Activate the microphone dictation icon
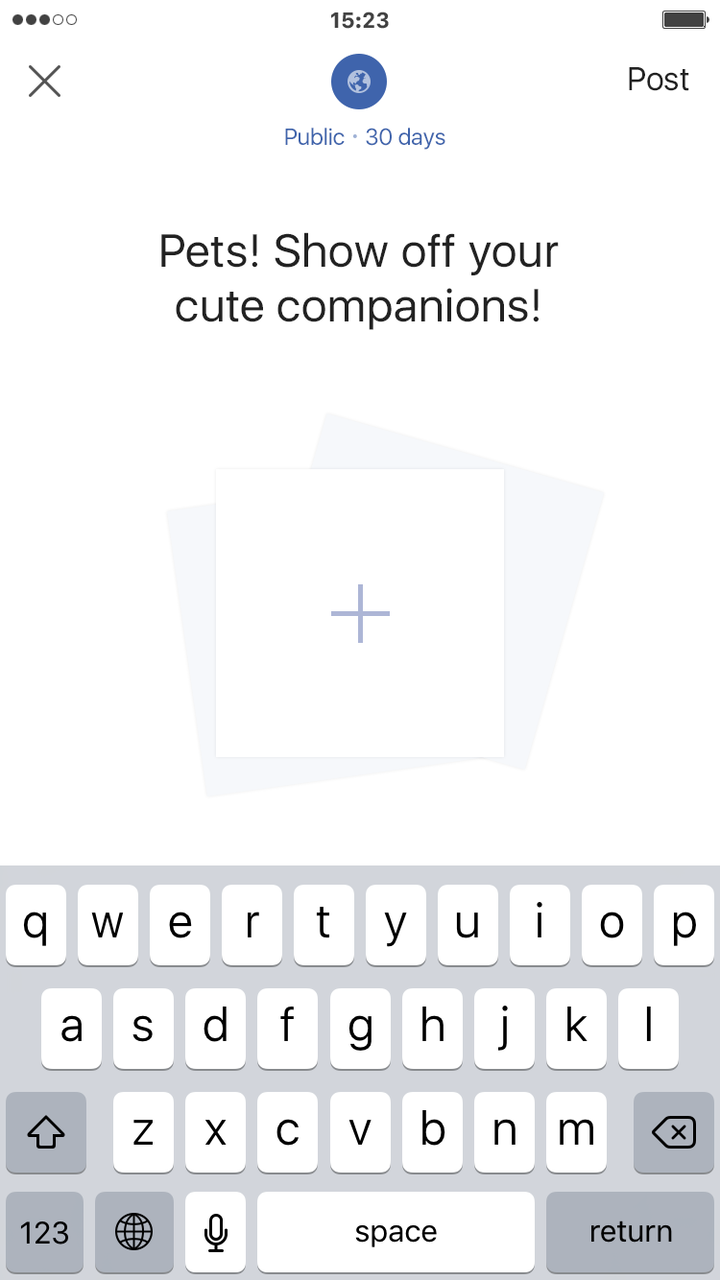This screenshot has width=720, height=1280. coord(215,1232)
